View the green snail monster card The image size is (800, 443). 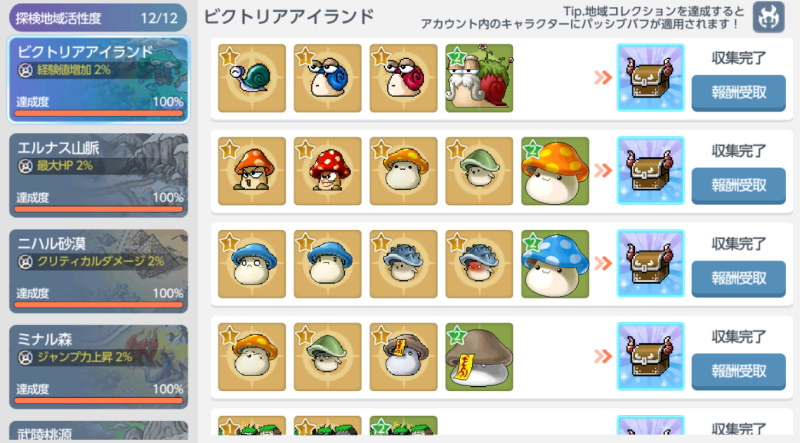252,78
